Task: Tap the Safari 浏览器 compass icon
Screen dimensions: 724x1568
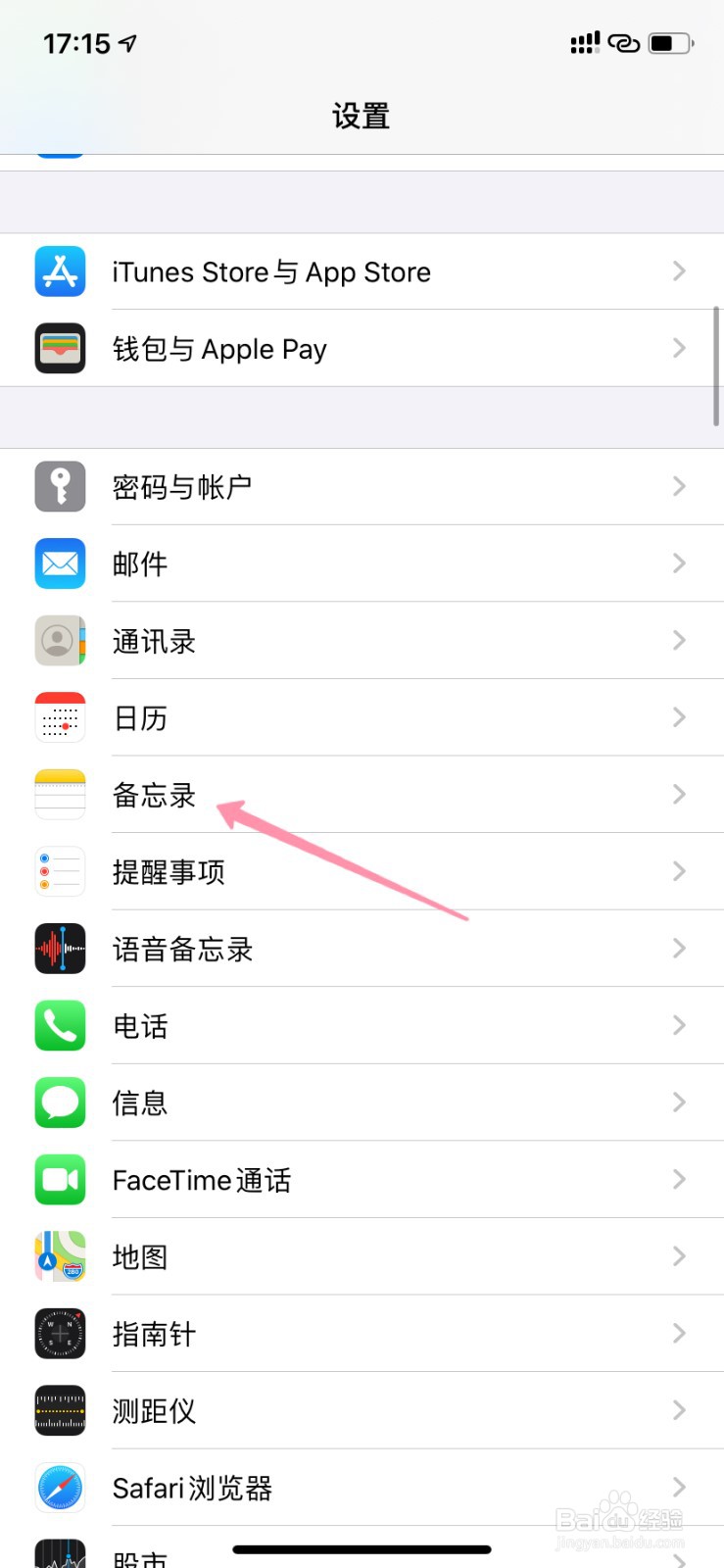Action: [x=60, y=1487]
